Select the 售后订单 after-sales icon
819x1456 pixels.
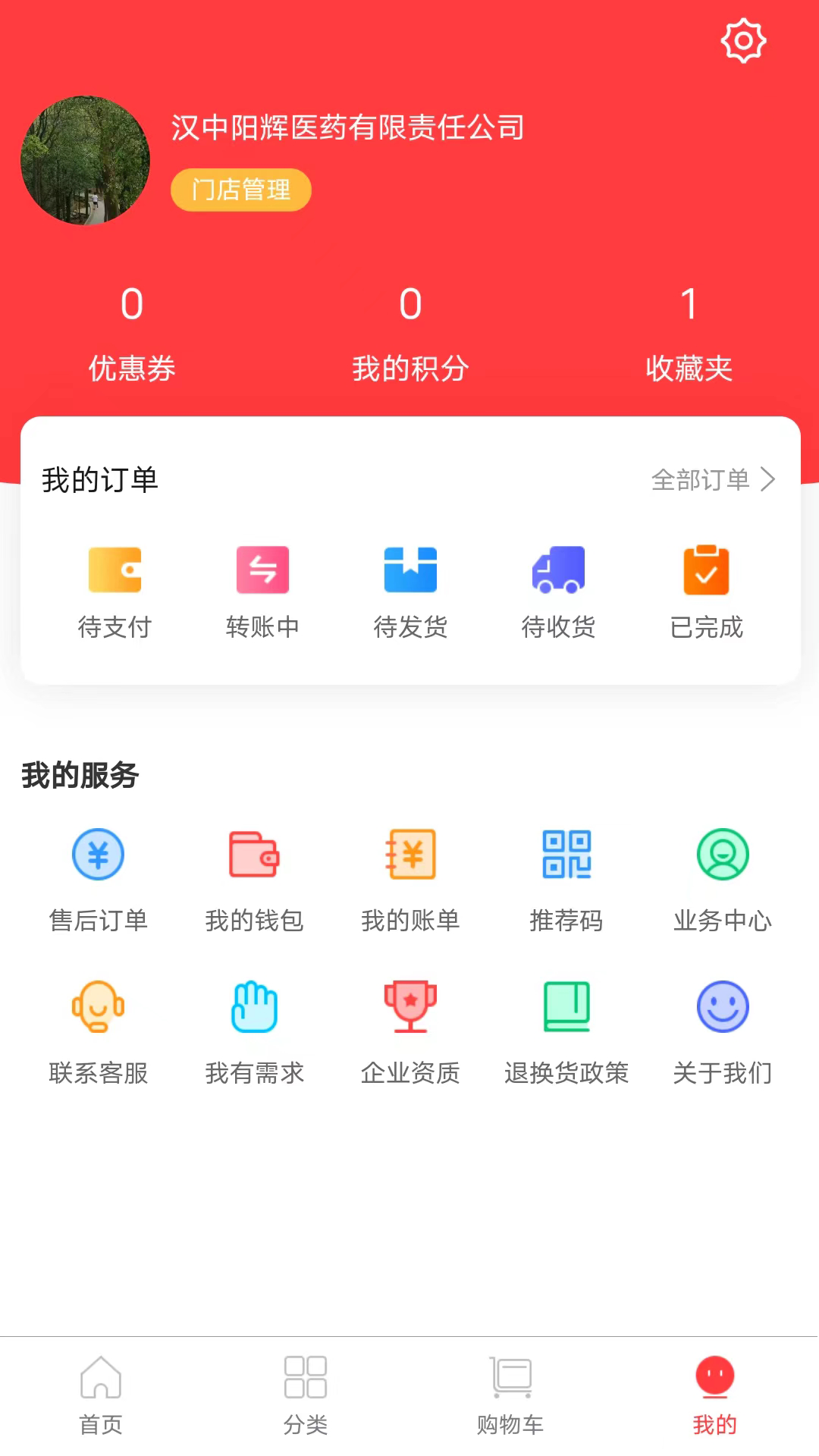click(98, 855)
